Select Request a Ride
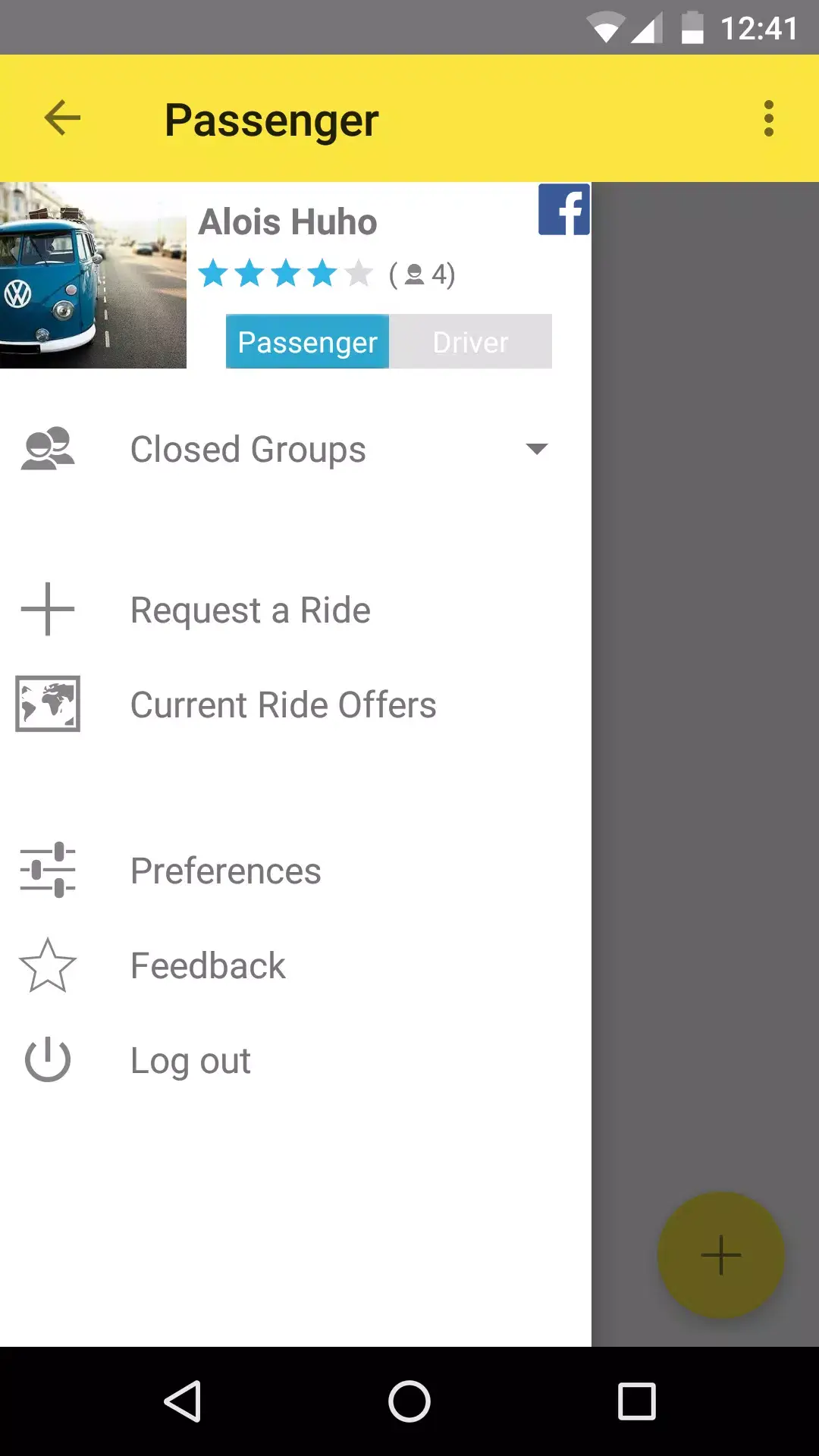 250,609
